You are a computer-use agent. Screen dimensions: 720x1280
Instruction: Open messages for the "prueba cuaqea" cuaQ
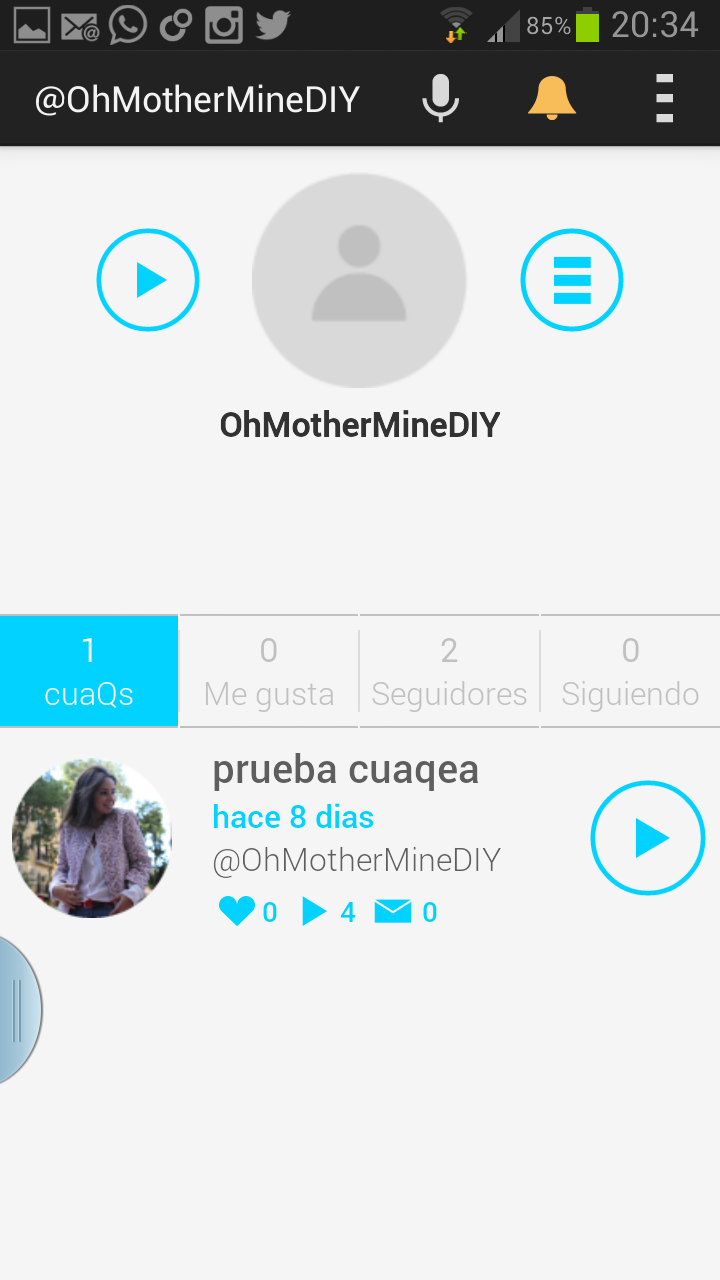point(393,912)
